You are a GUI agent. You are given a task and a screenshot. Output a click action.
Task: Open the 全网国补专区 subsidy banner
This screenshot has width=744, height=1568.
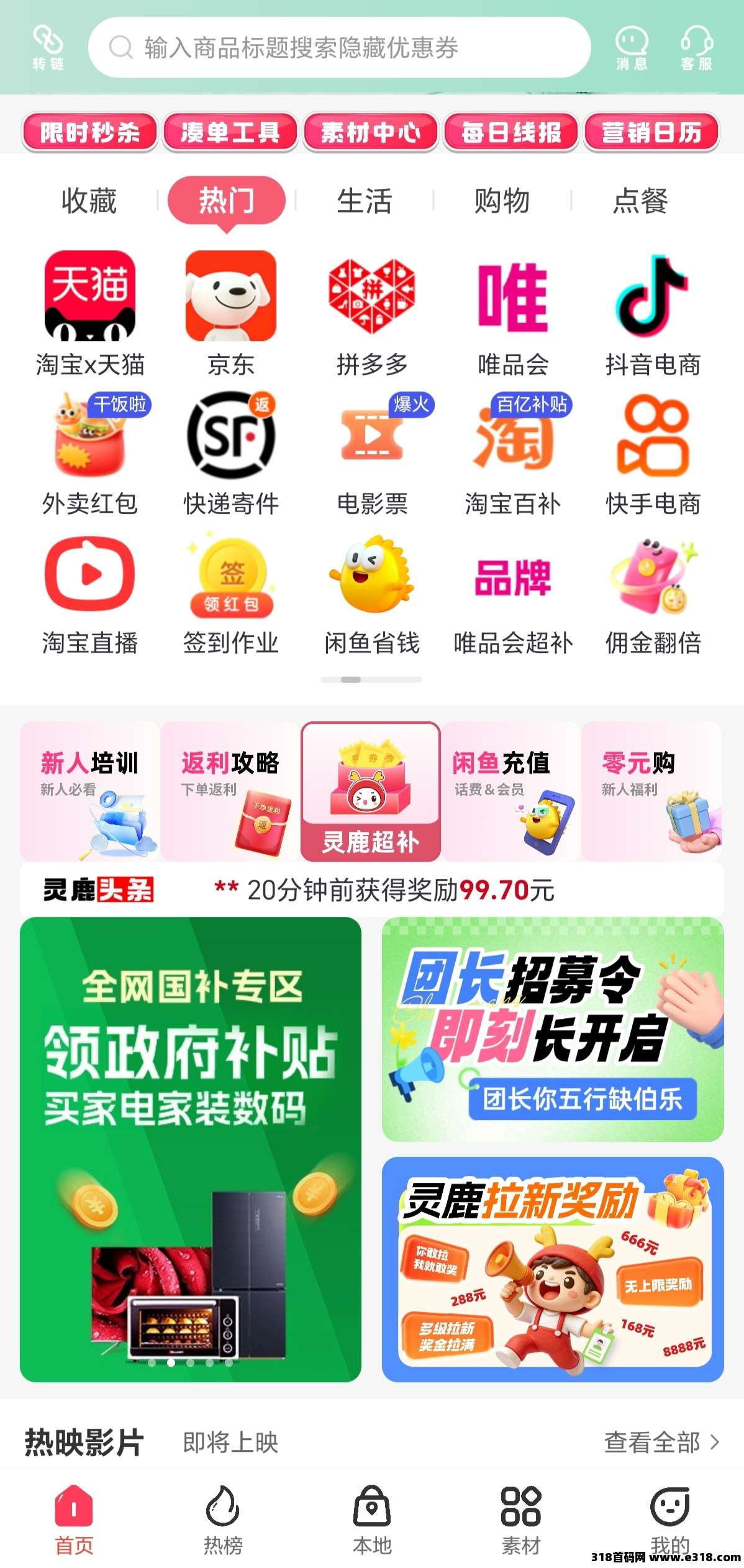tap(191, 1149)
